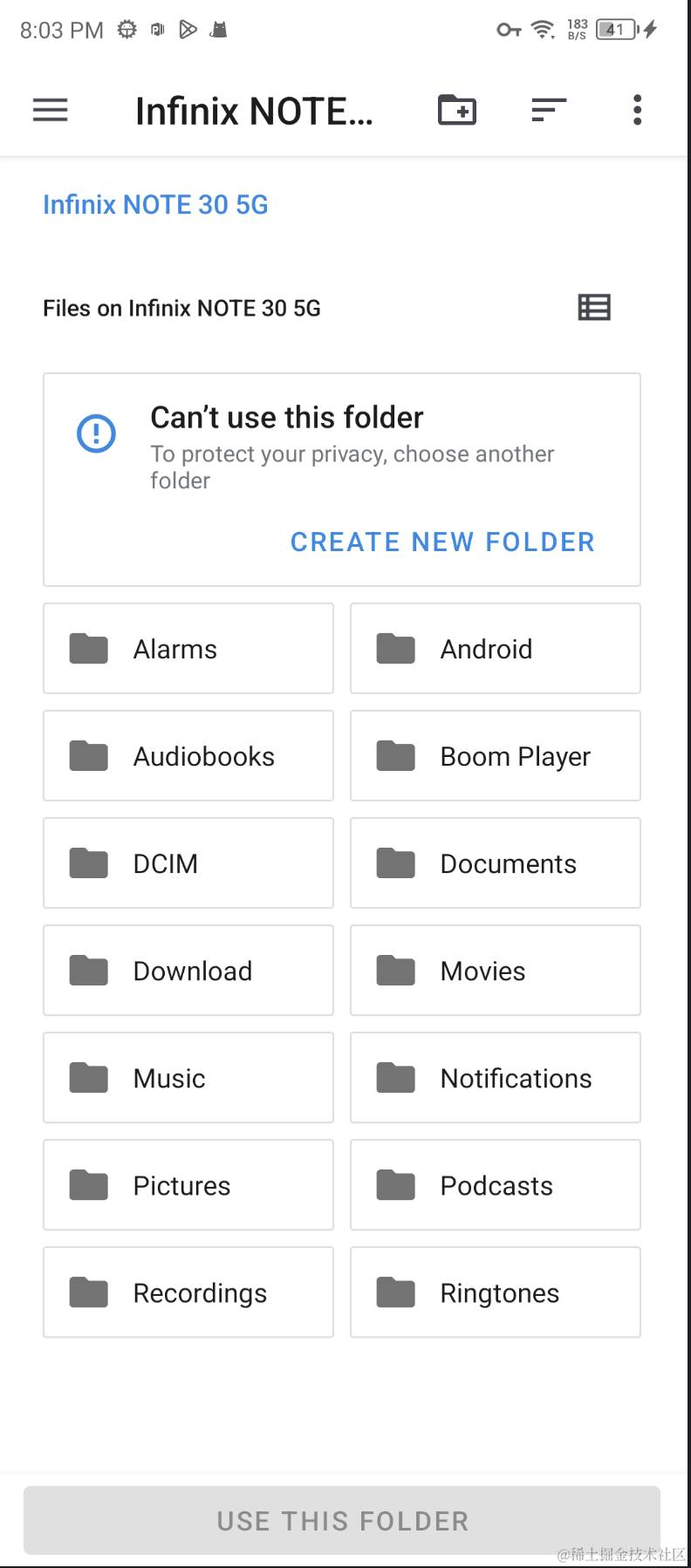Open the Documents folder
The image size is (691, 1568).
[496, 862]
